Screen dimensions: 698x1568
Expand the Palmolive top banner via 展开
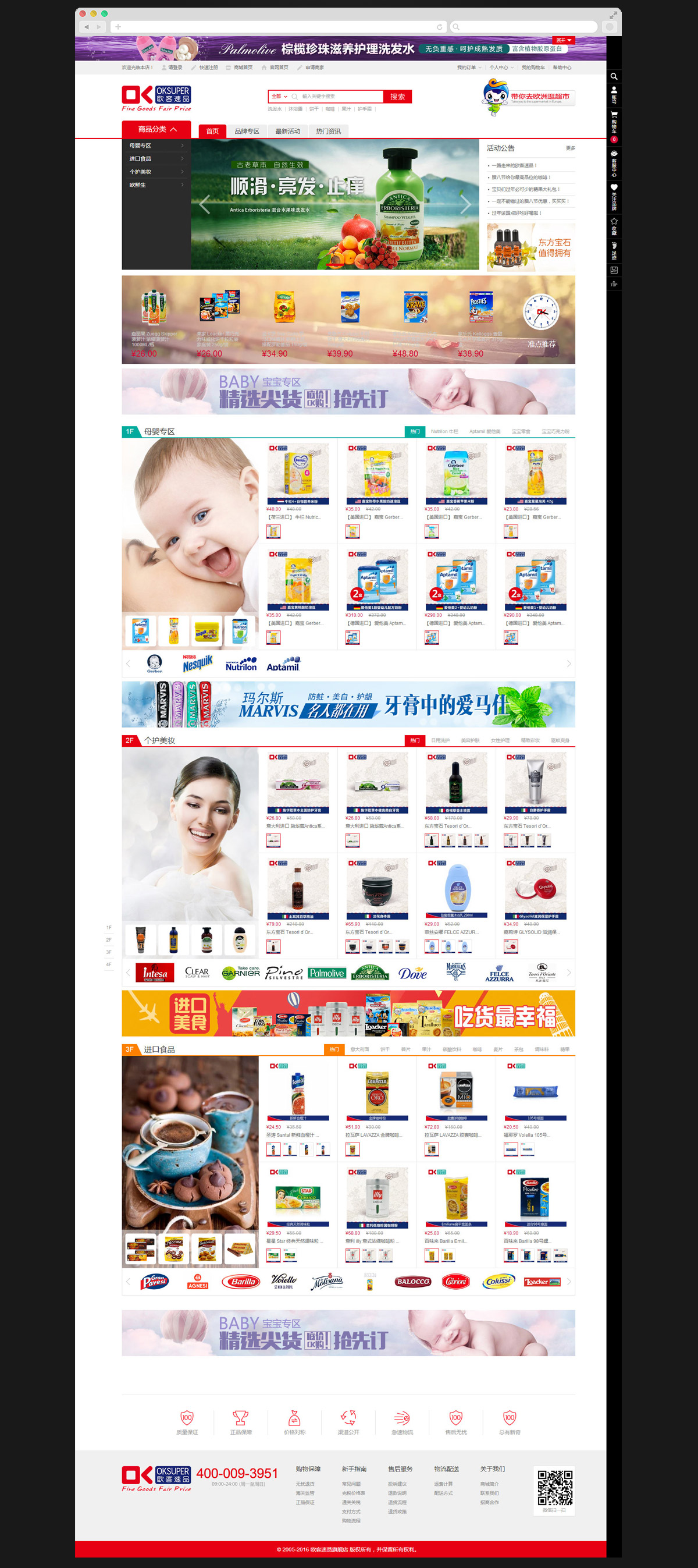(563, 40)
